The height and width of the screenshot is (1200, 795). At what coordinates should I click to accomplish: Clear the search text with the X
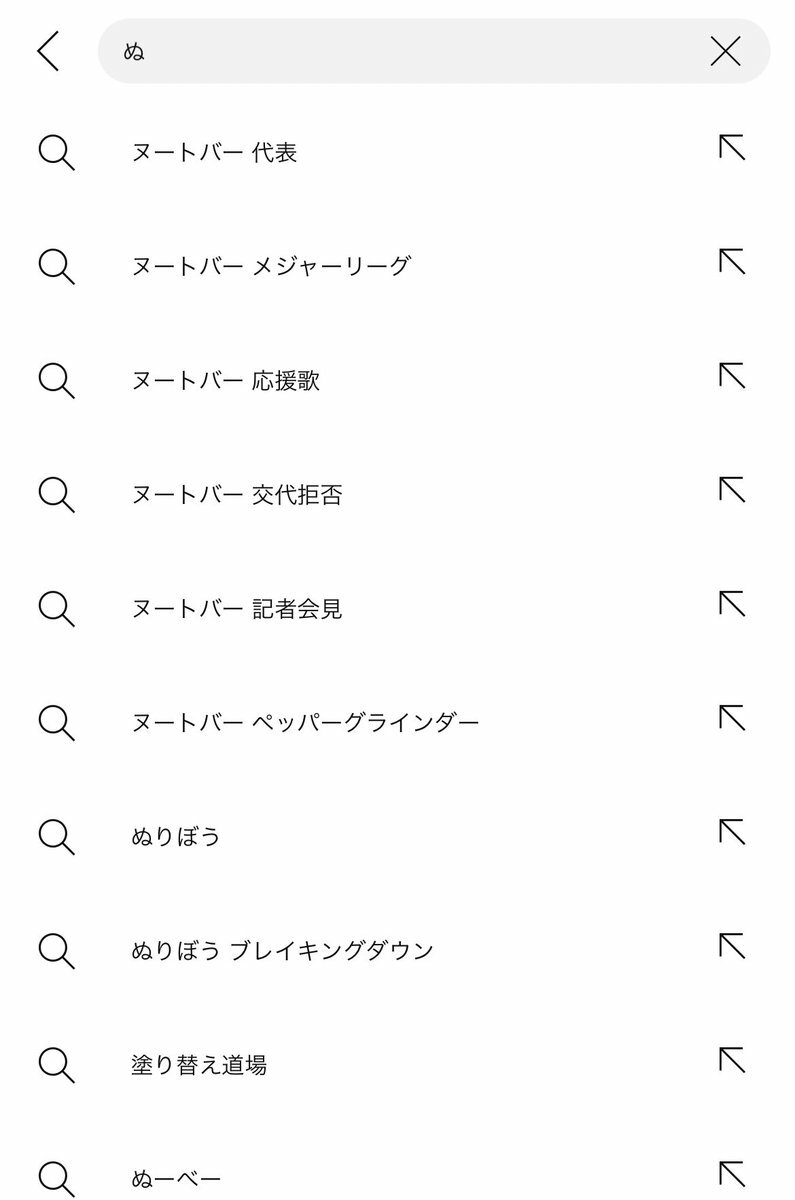(725, 51)
